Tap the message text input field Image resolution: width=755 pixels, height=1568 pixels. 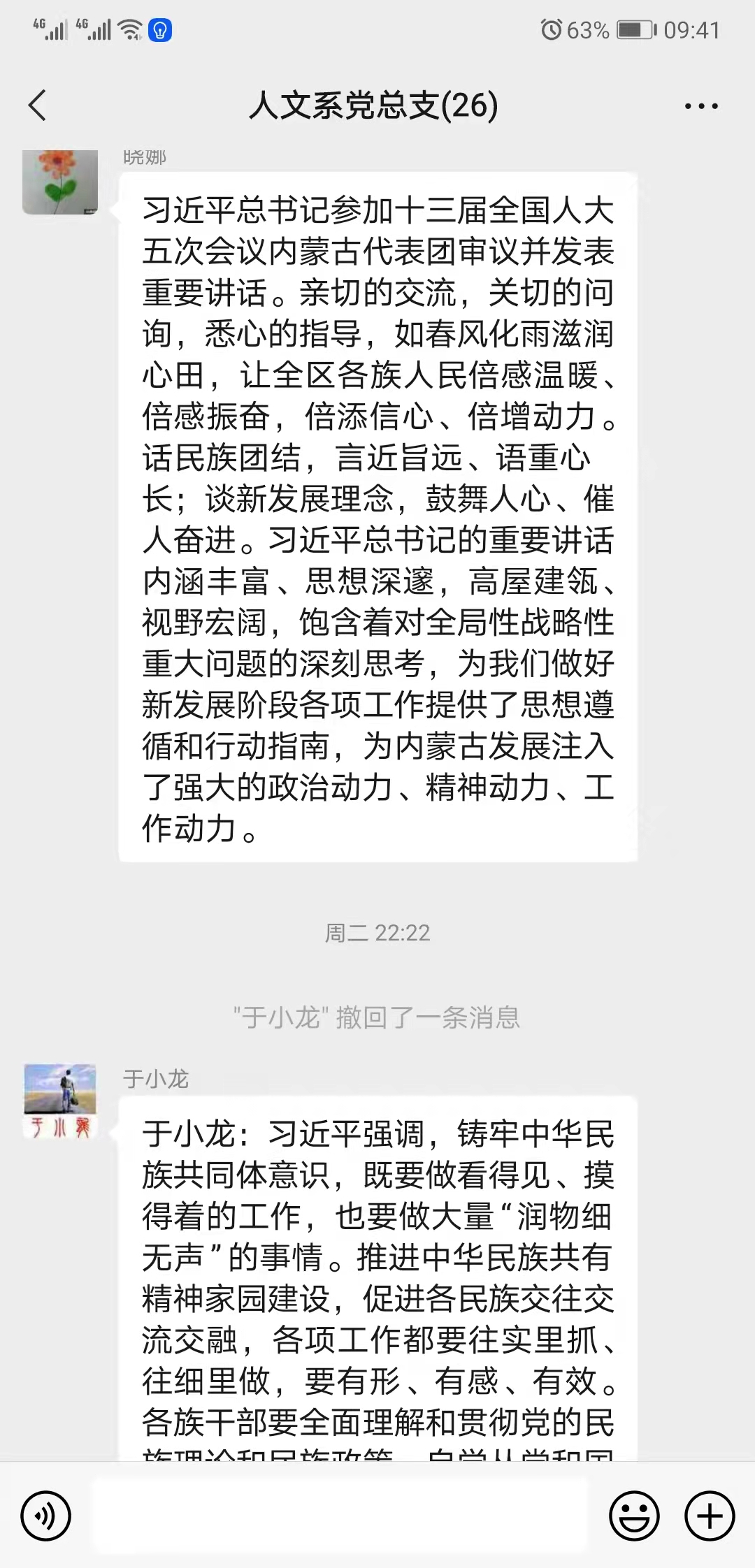[x=341, y=1516]
